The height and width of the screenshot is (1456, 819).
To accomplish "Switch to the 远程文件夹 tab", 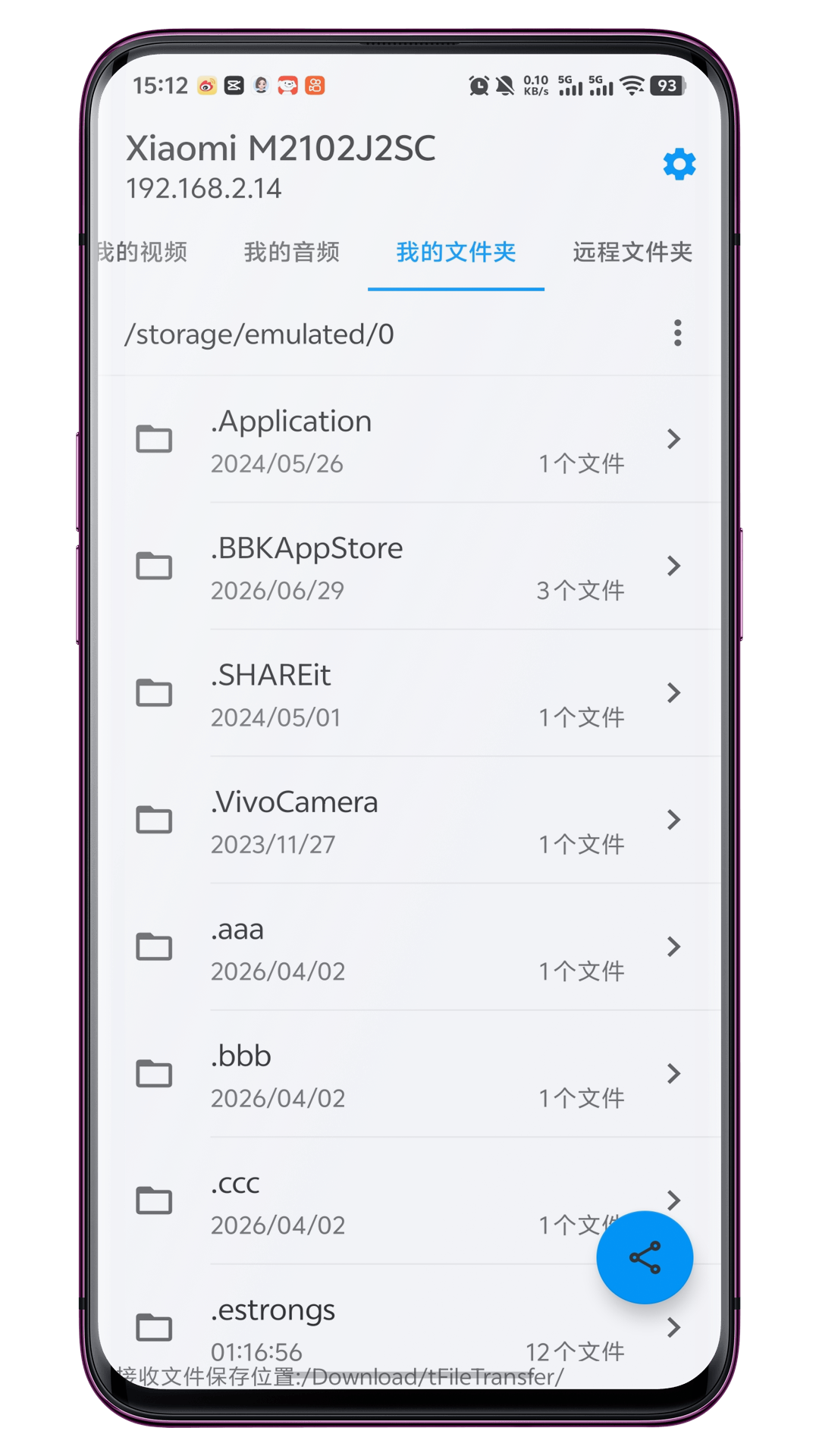I will point(632,252).
